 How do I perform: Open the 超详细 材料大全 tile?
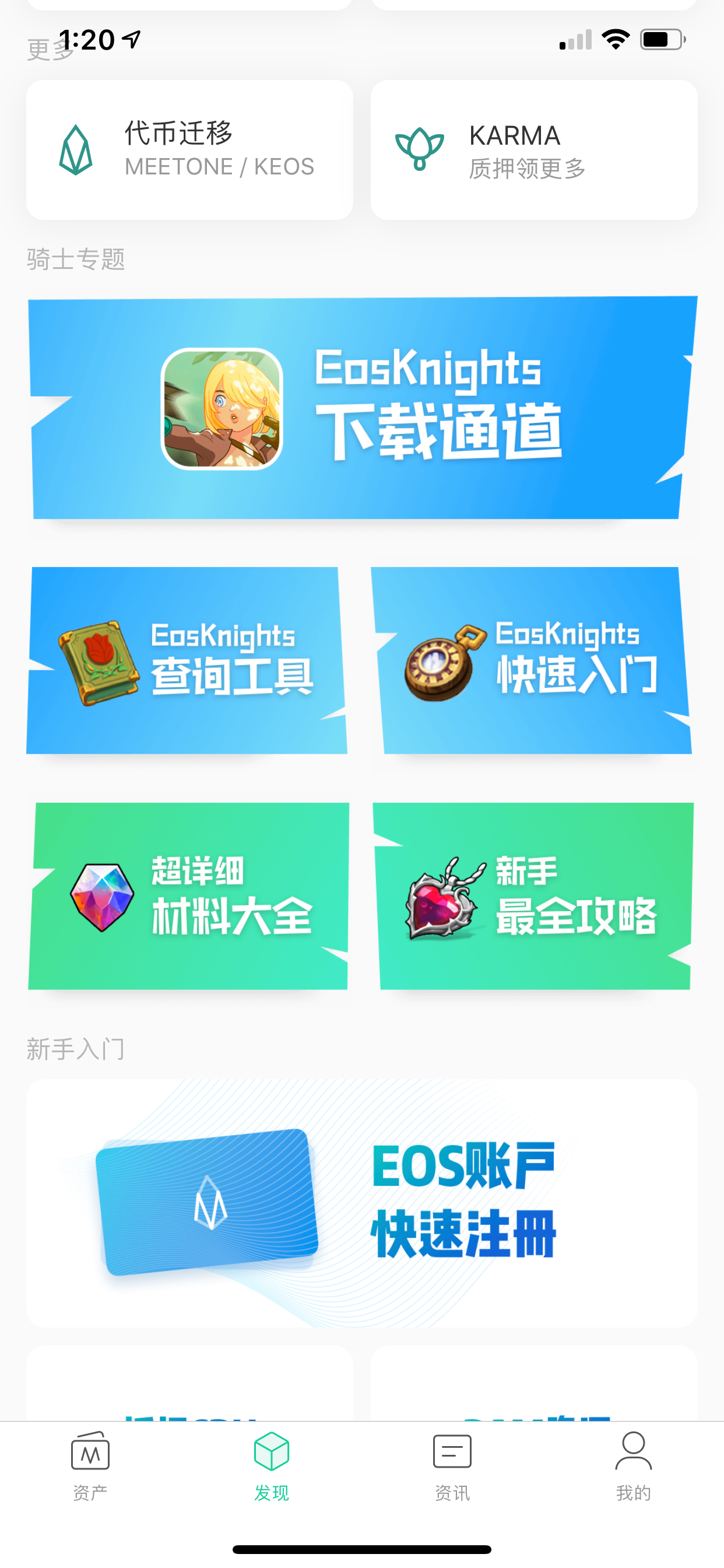point(188,896)
